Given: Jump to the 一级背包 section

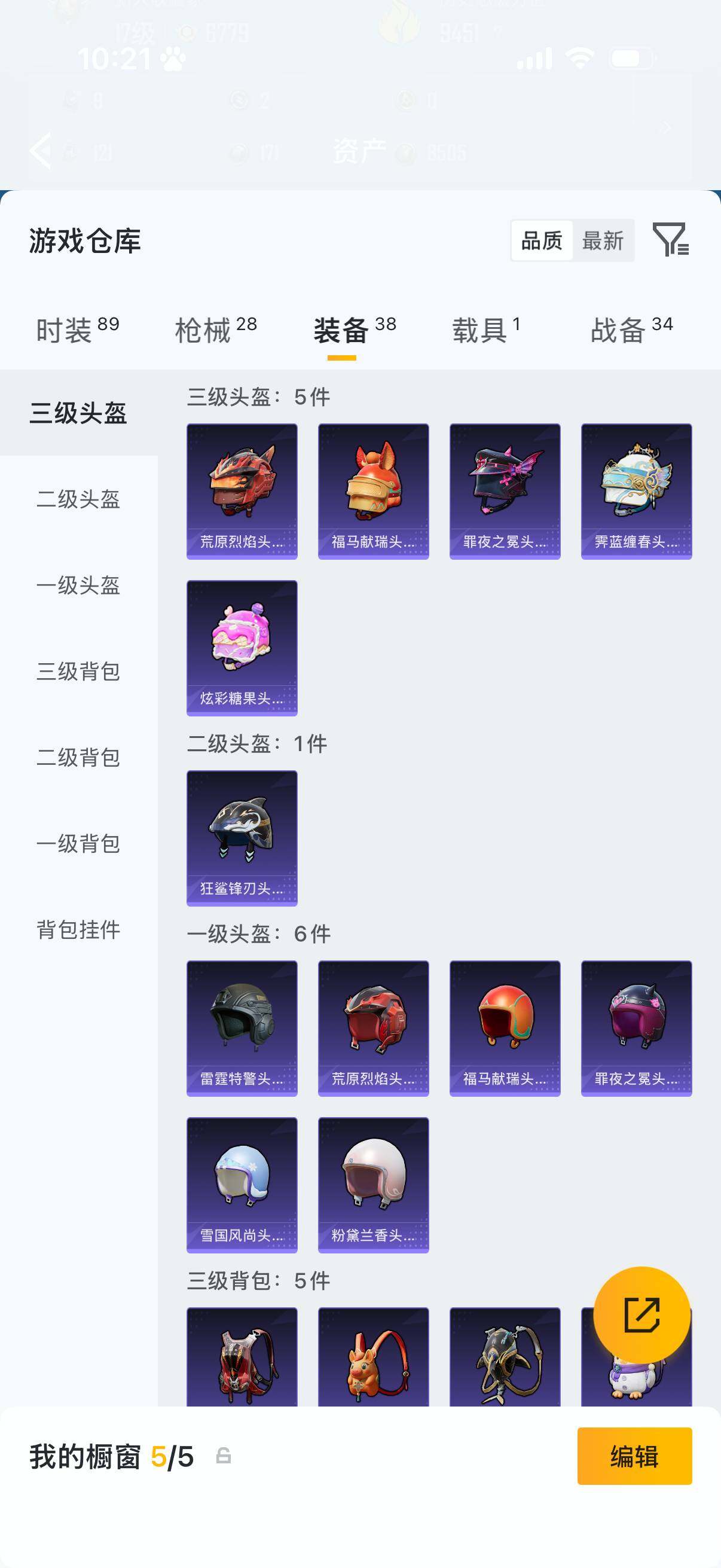Looking at the screenshot, I should pyautogui.click(x=78, y=844).
